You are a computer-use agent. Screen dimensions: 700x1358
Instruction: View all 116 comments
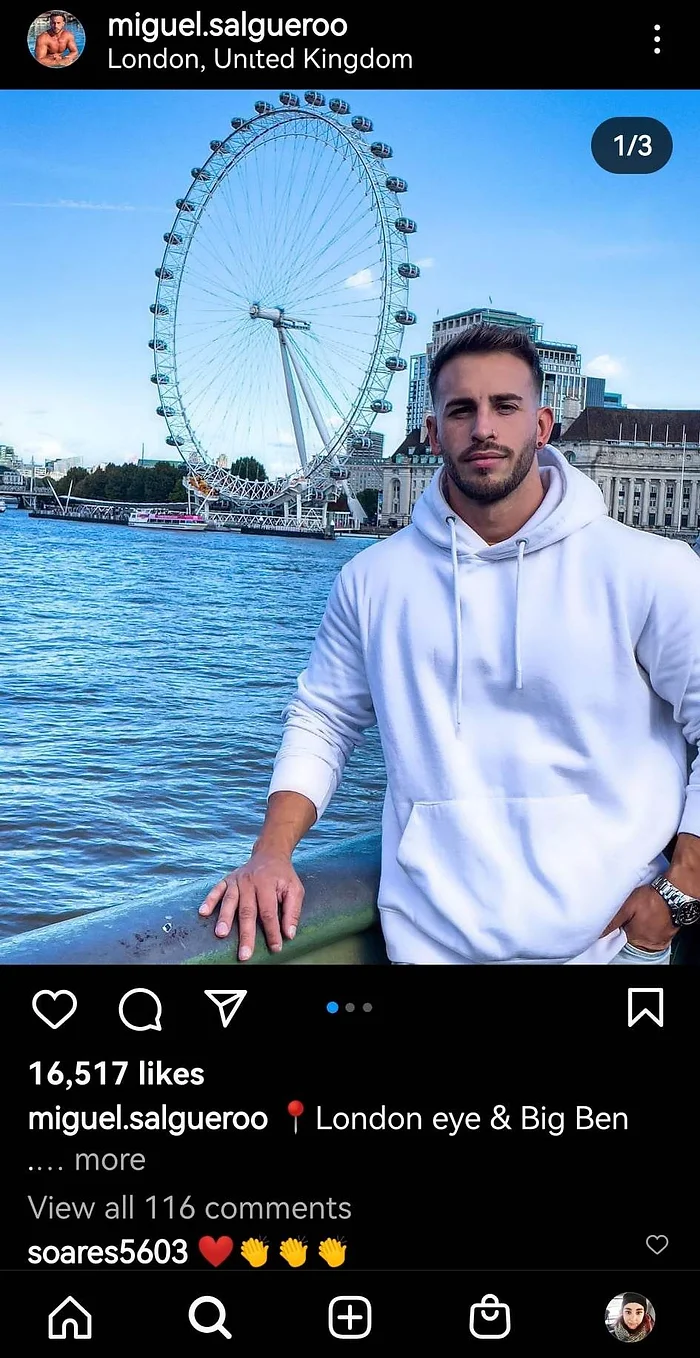click(x=190, y=1208)
